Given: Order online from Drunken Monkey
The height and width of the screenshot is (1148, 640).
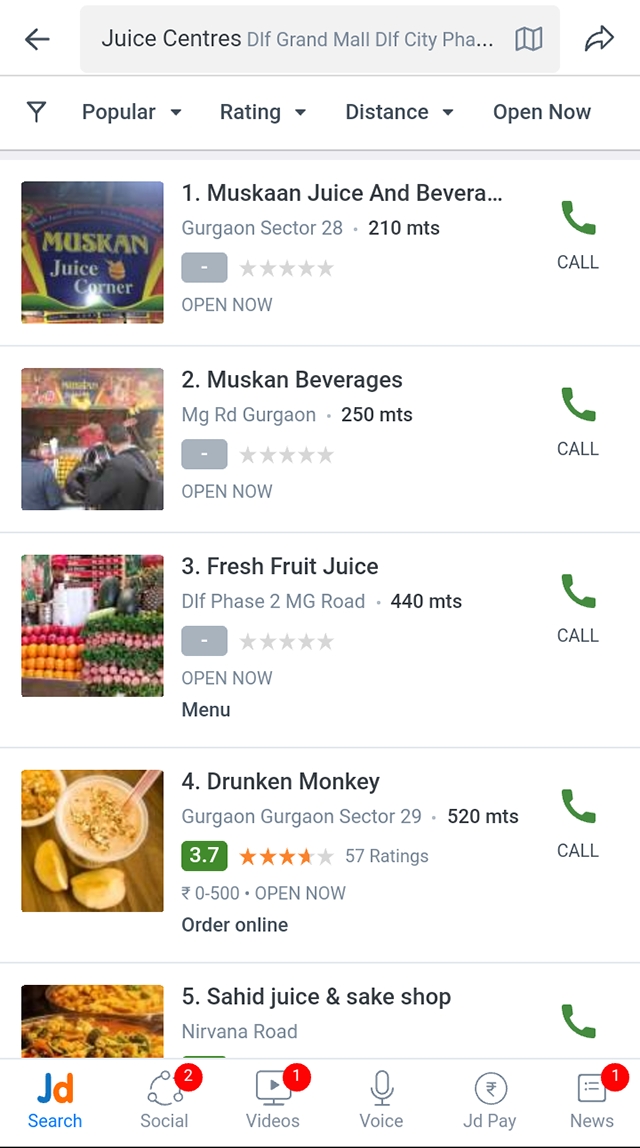Looking at the screenshot, I should point(235,925).
